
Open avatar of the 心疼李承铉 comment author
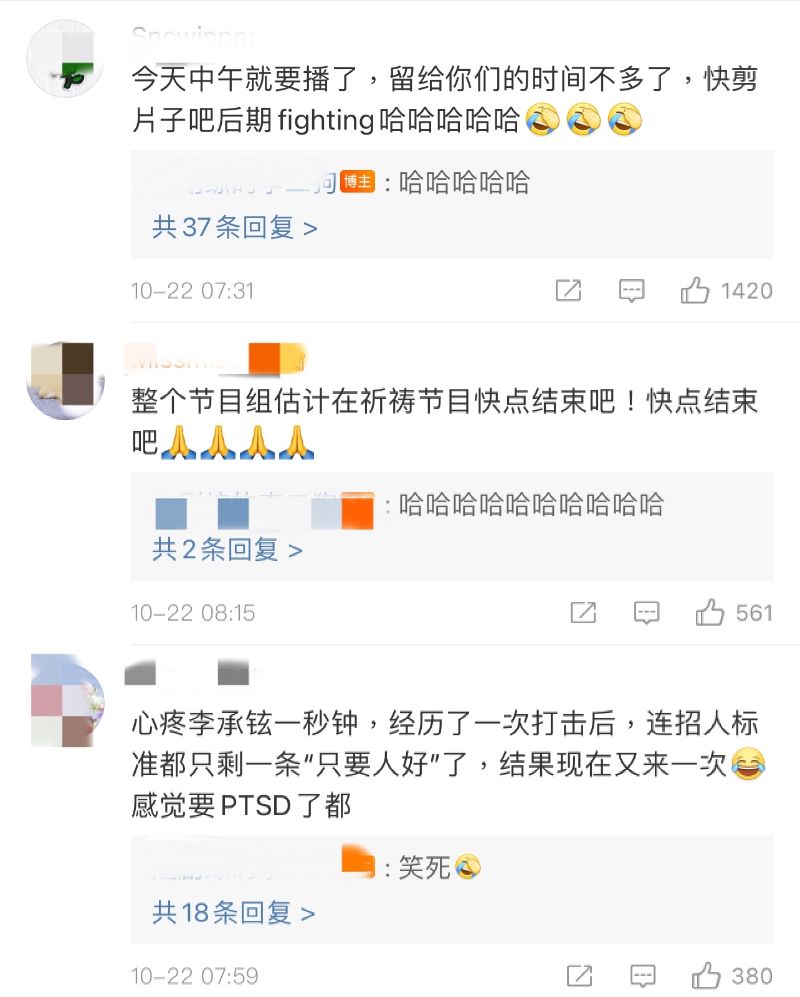tap(65, 702)
